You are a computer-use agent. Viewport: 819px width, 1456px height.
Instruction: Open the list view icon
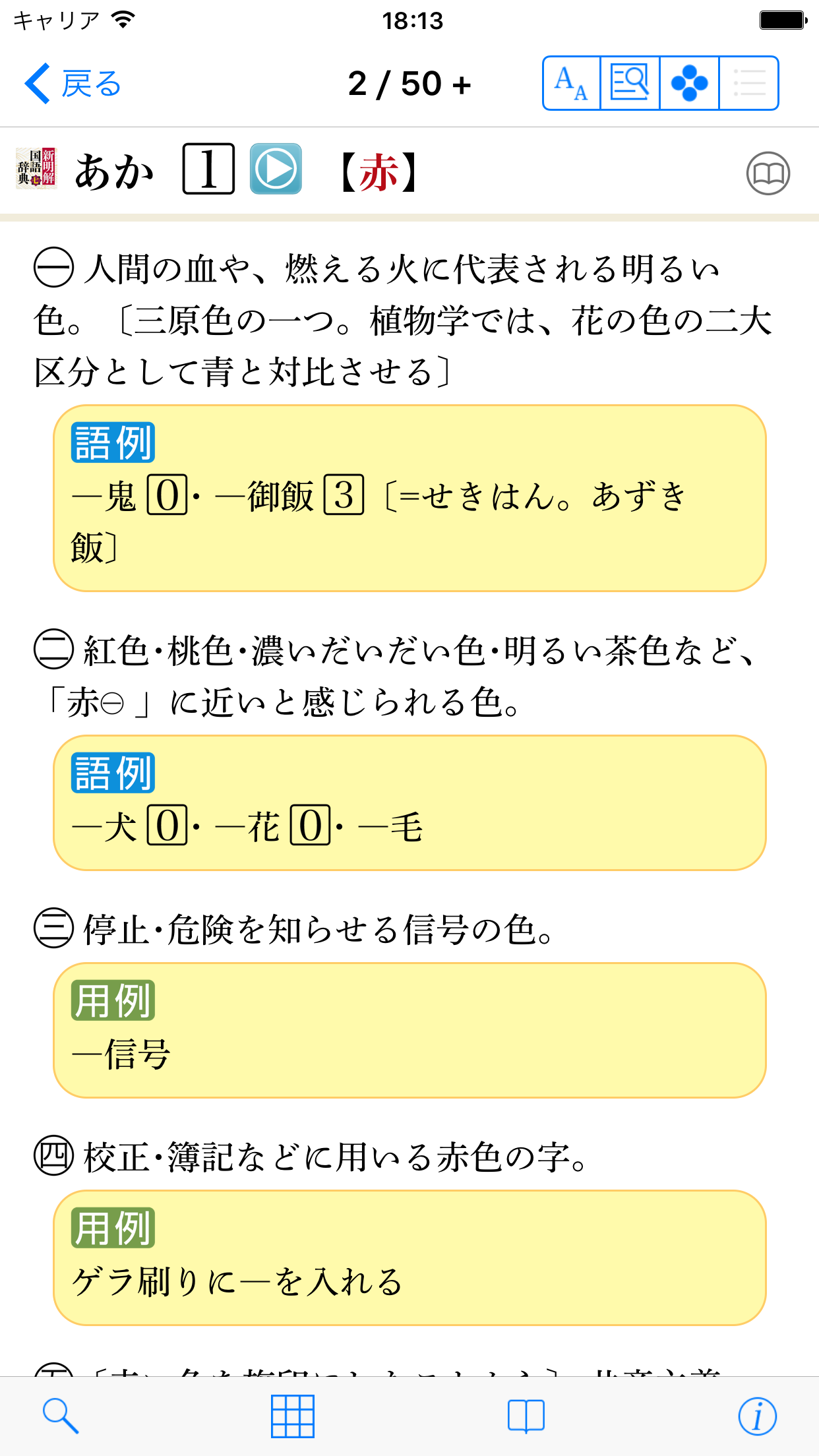tap(749, 84)
